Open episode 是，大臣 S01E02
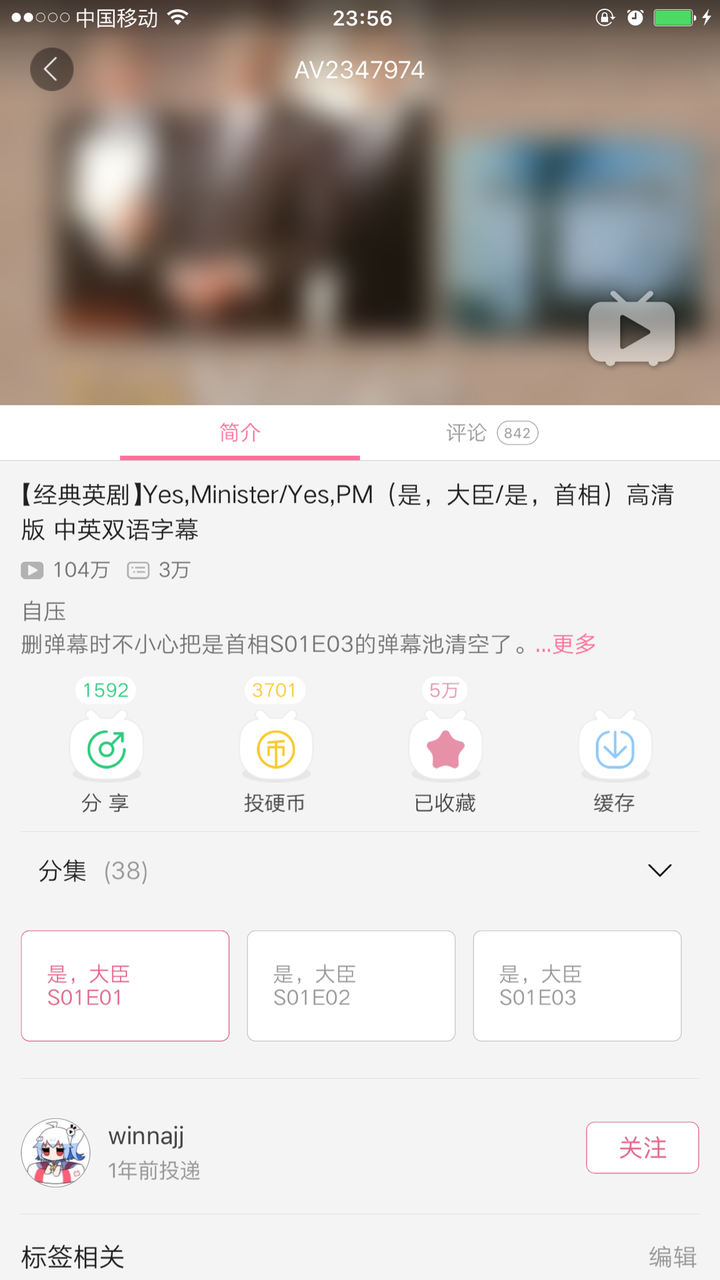This screenshot has height=1280, width=720. click(x=351, y=986)
